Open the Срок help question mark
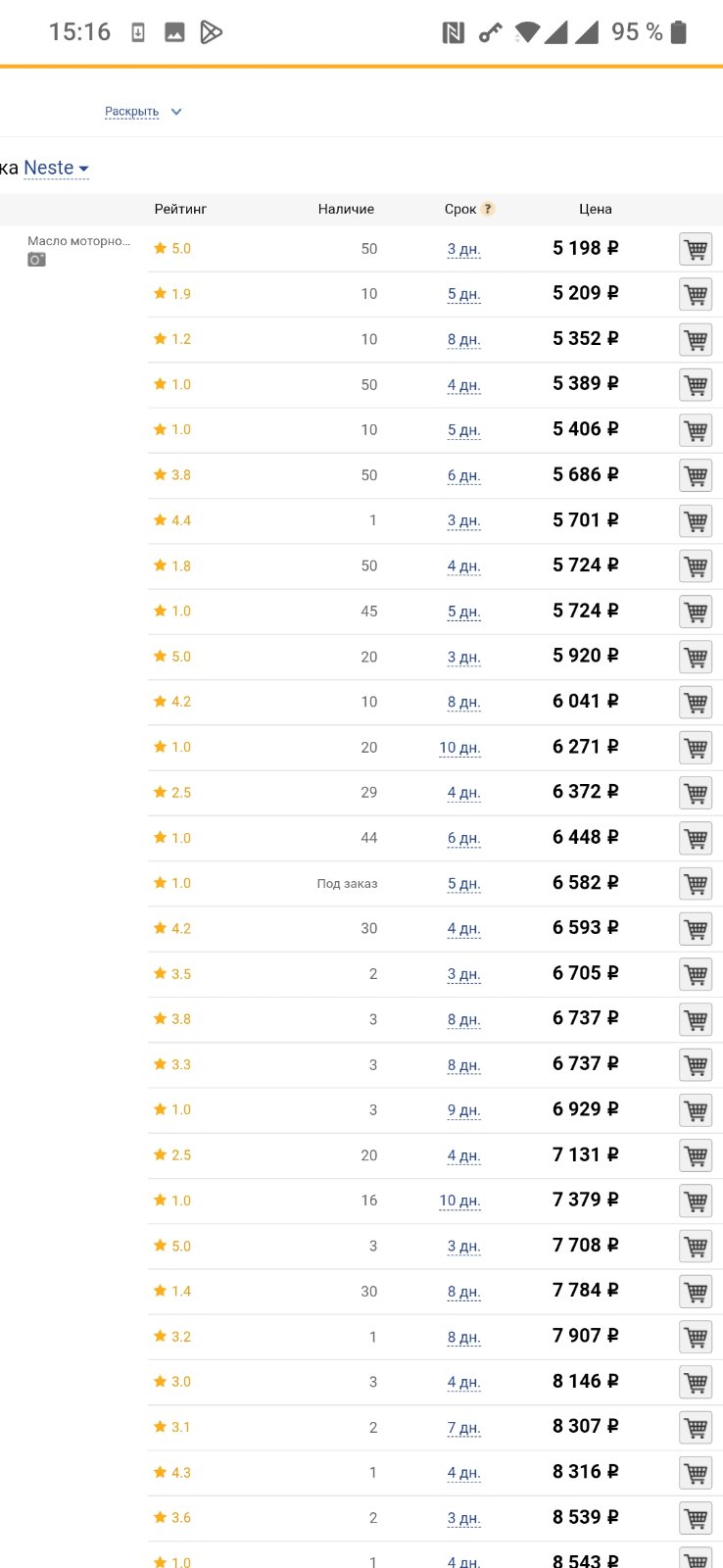Viewport: 723px width, 1568px height. tap(488, 209)
